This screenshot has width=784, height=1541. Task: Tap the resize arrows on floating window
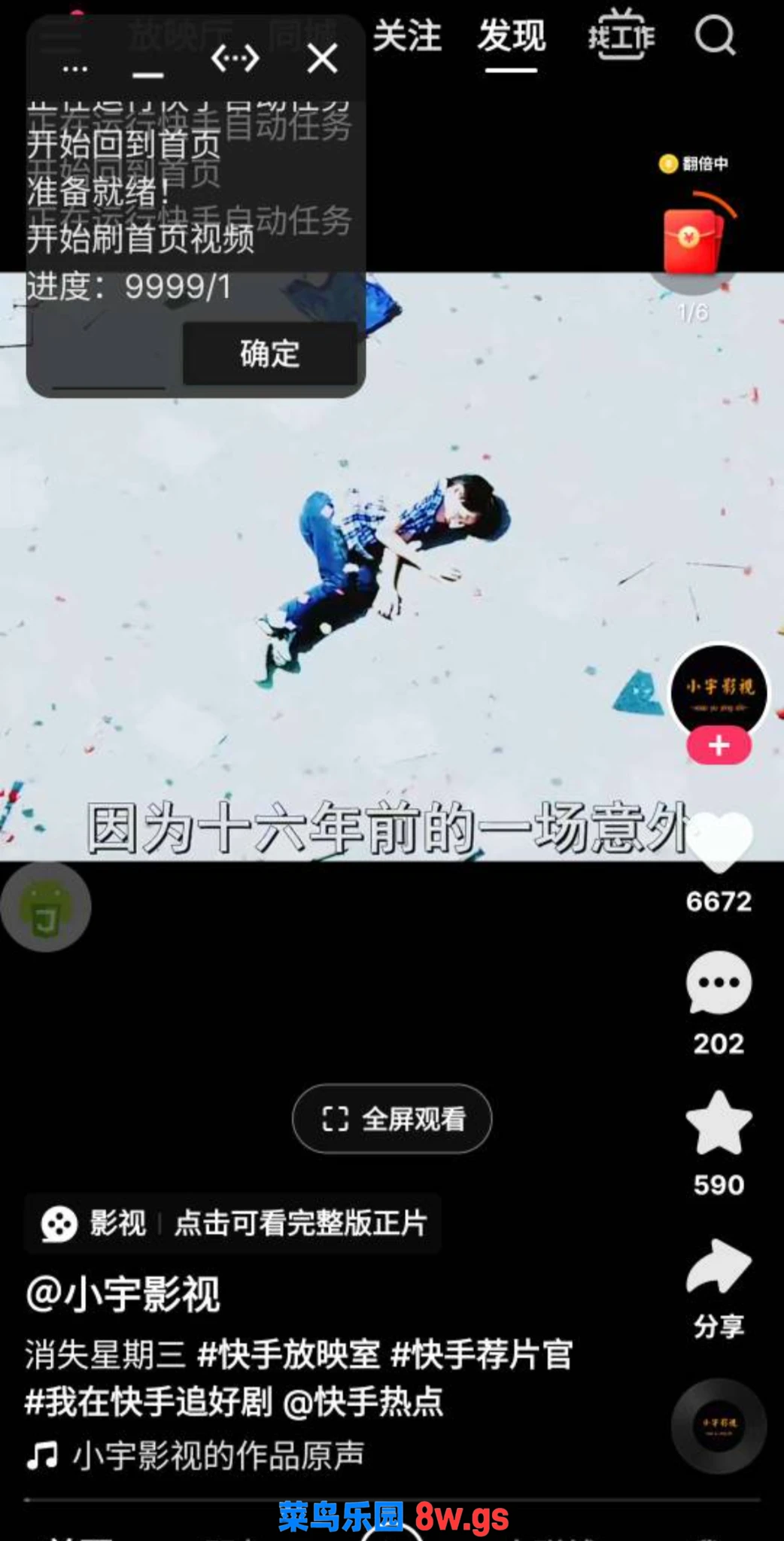tap(236, 58)
